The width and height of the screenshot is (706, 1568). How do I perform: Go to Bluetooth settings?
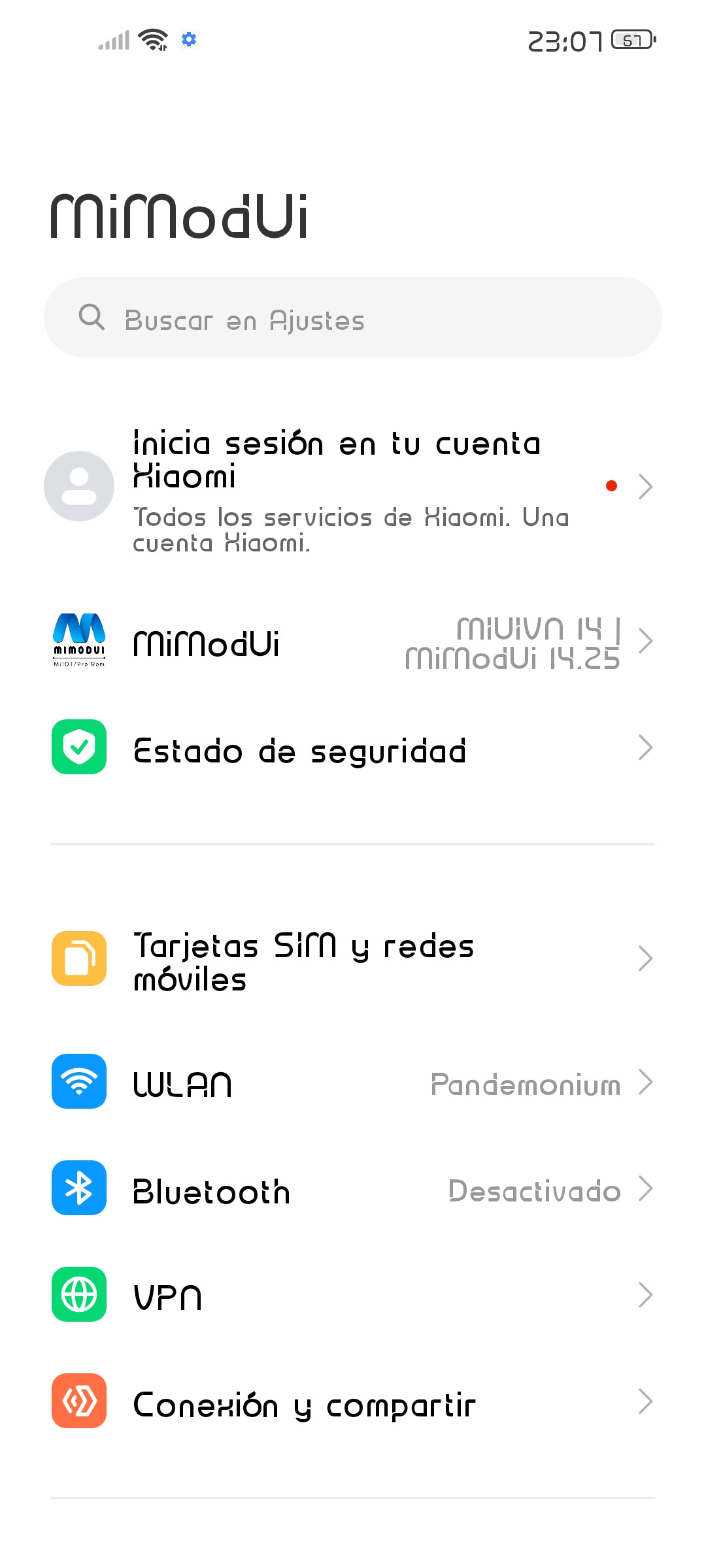tap(353, 1190)
